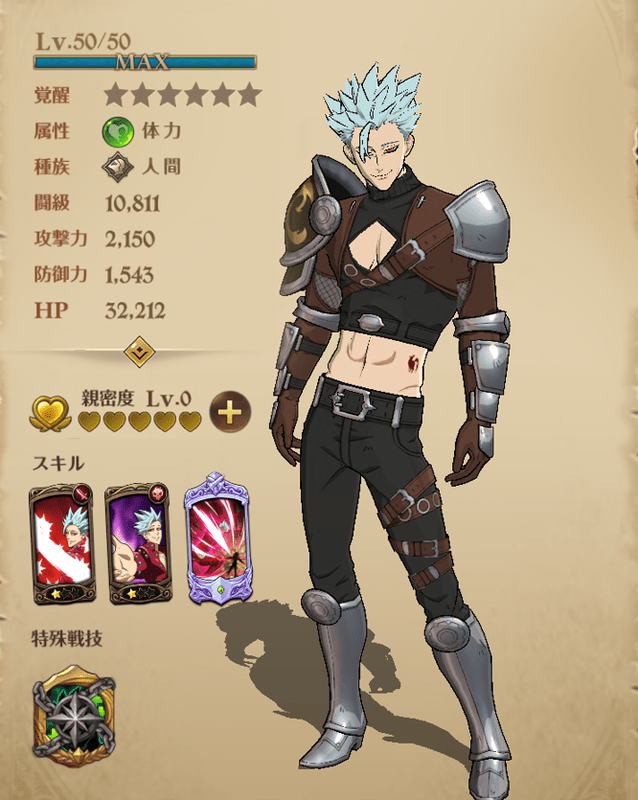Tap the plus button beside 親密度

pos(228,410)
